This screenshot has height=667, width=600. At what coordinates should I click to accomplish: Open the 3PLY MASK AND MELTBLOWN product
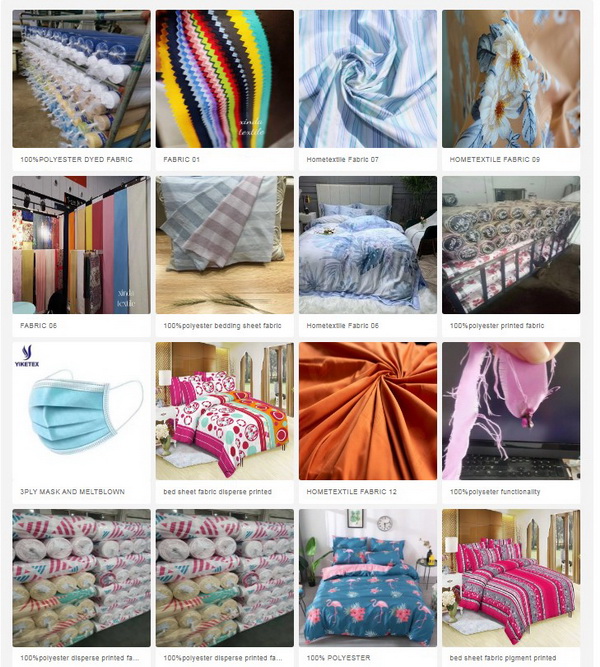[x=81, y=411]
